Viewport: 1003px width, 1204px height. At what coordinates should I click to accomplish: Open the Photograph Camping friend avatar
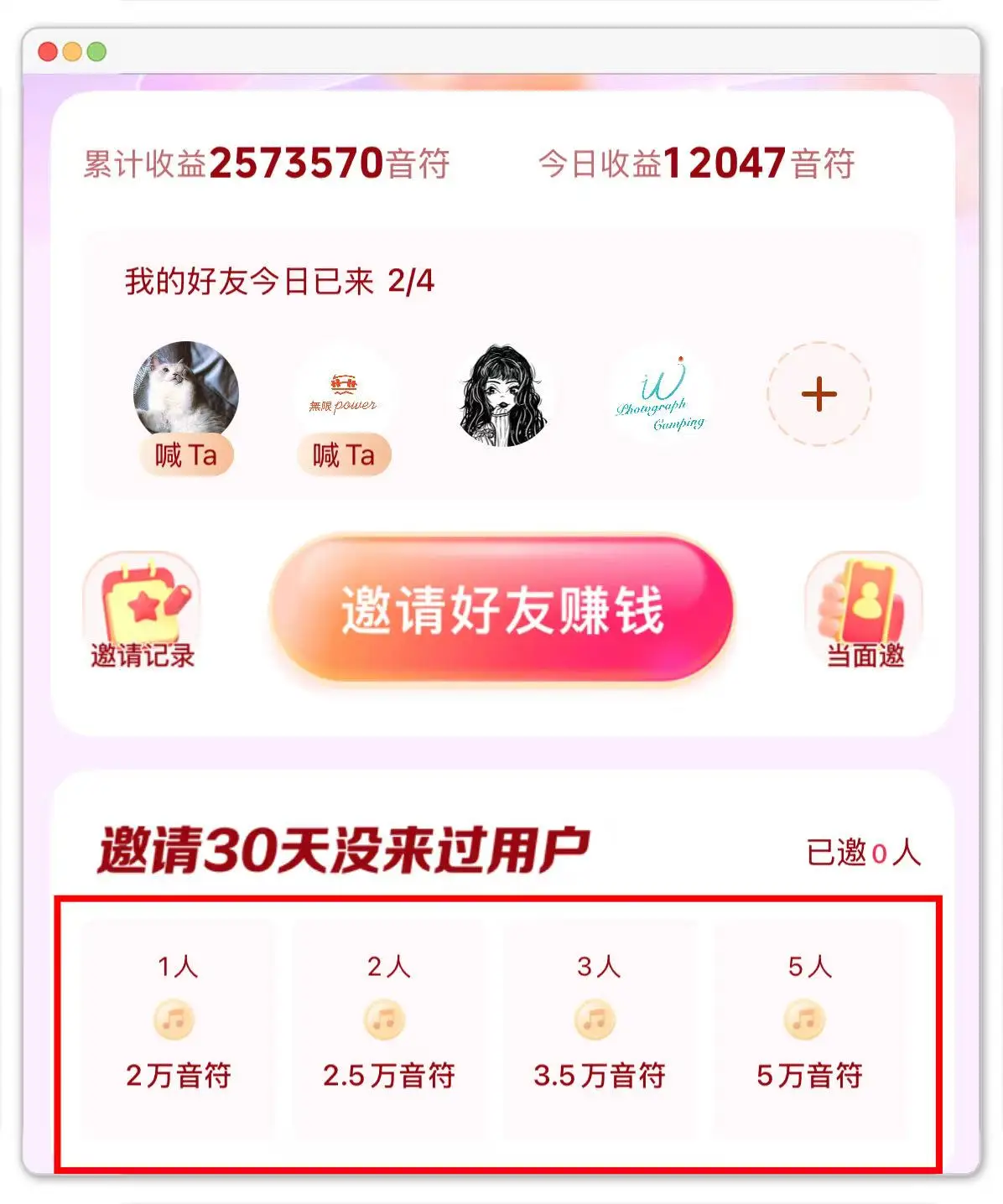(660, 394)
